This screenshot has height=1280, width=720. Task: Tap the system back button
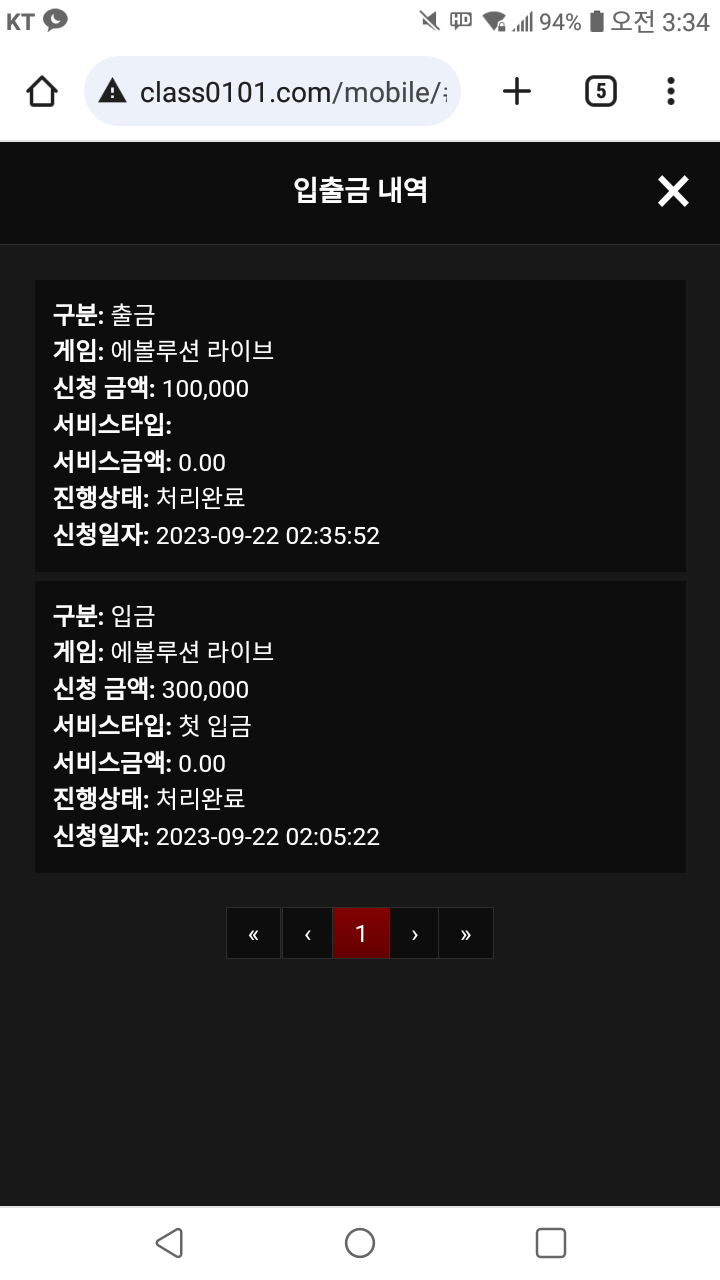pos(169,1243)
